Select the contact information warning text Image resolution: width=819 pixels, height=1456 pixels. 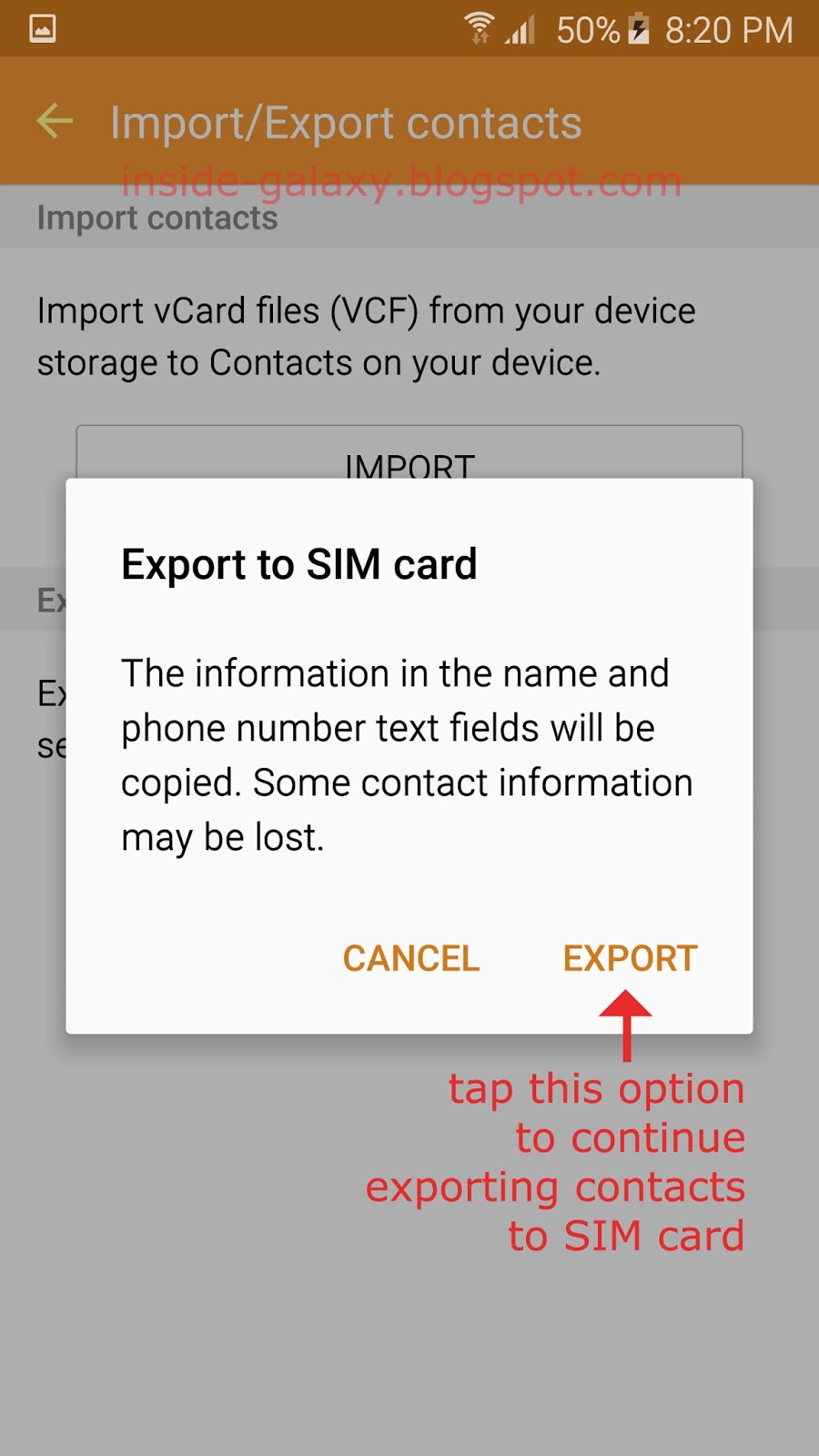point(405,755)
